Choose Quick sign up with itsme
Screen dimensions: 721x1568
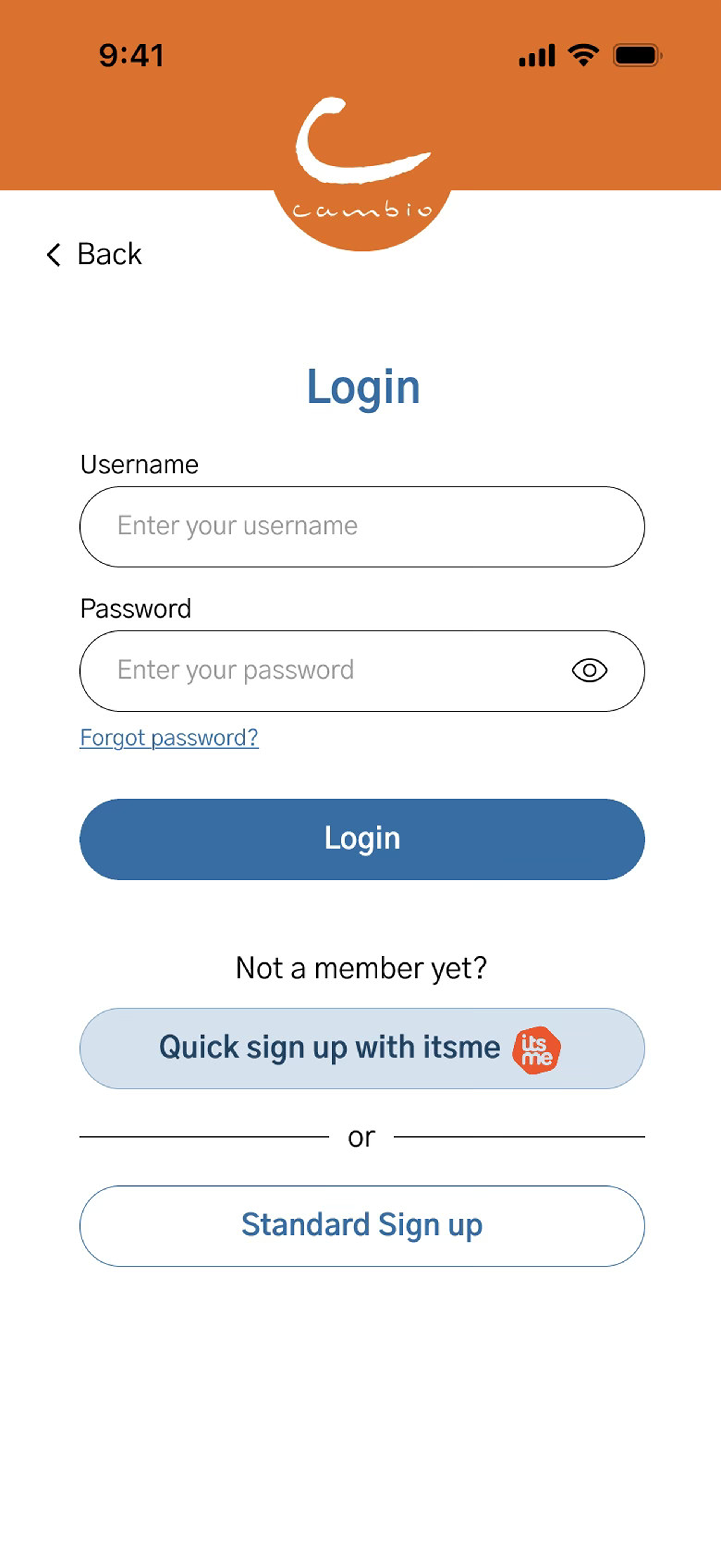[x=361, y=1048]
